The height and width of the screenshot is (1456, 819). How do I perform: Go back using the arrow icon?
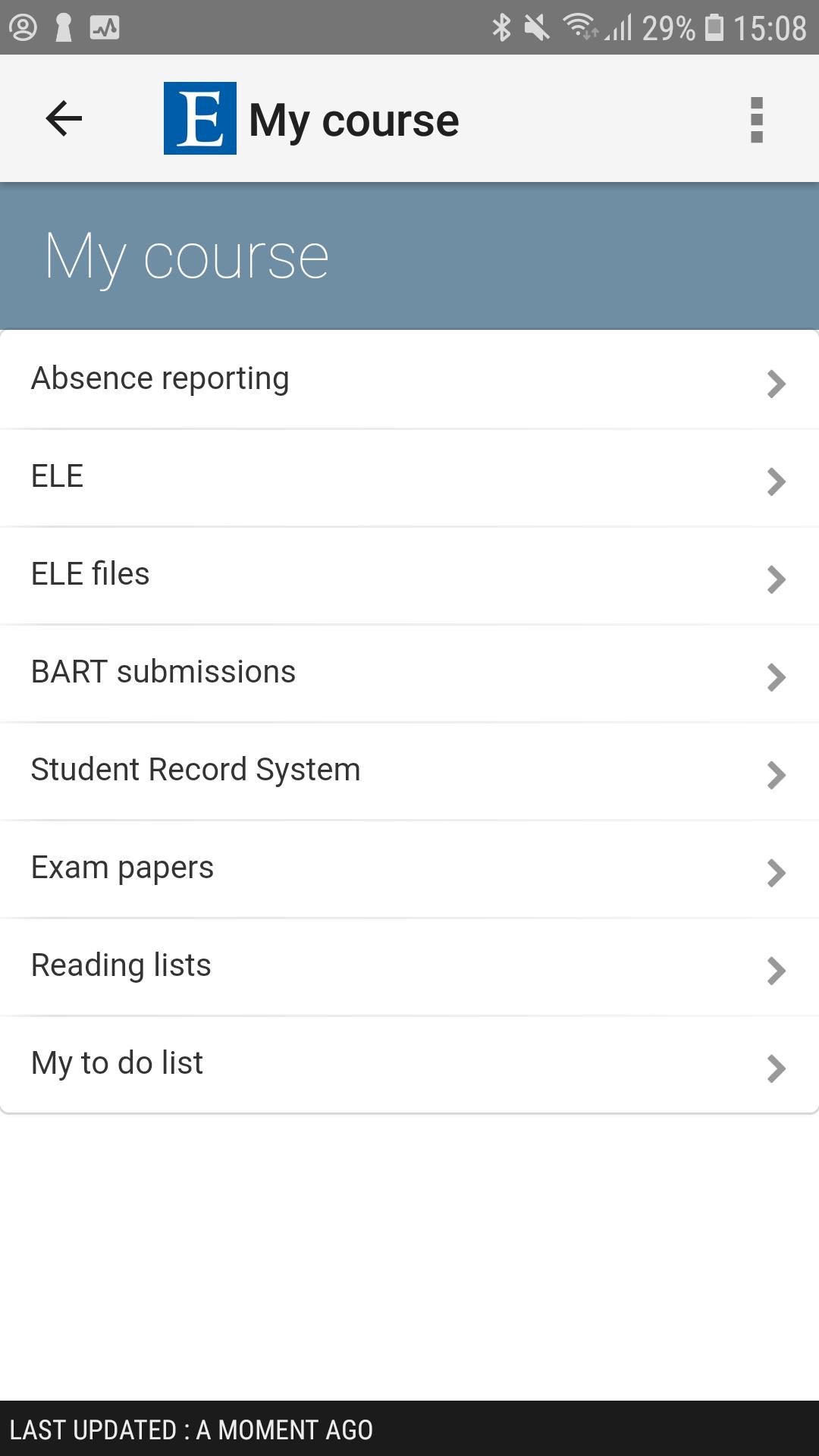click(x=64, y=119)
